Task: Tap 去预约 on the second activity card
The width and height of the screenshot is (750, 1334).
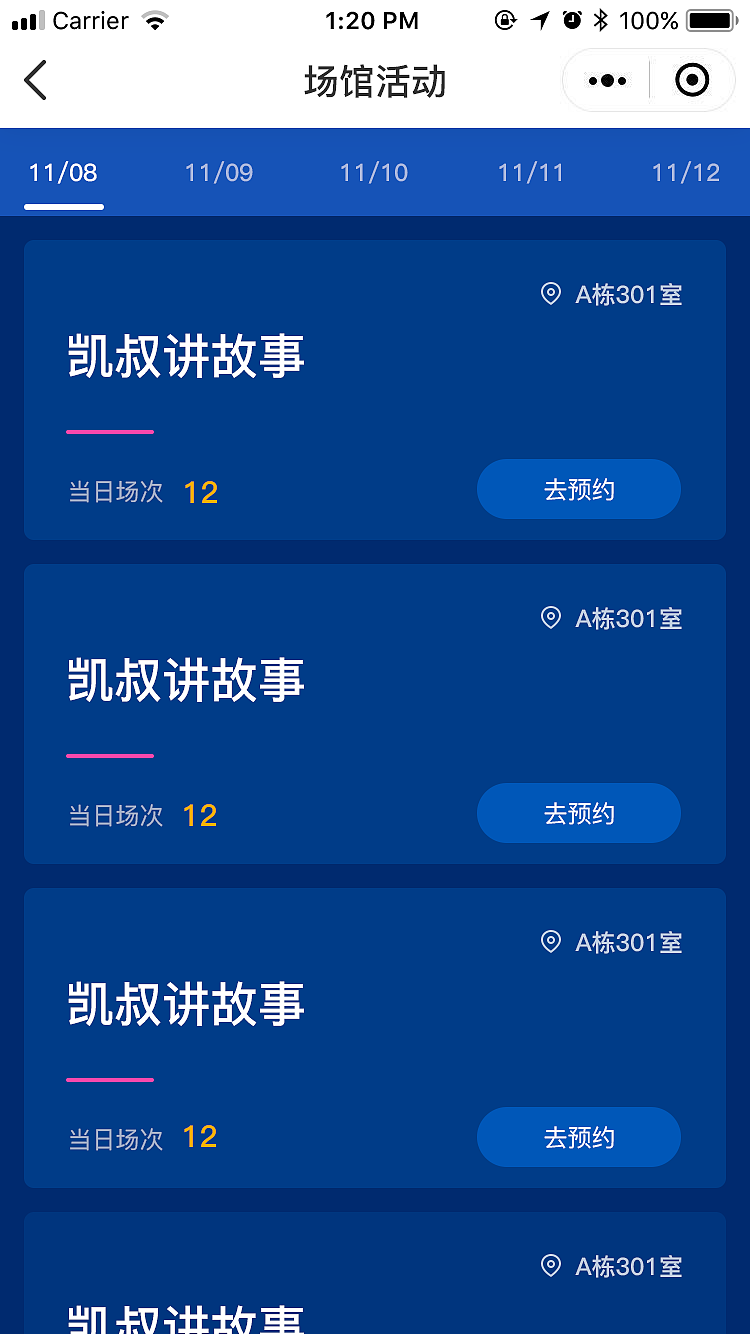Action: (x=578, y=813)
